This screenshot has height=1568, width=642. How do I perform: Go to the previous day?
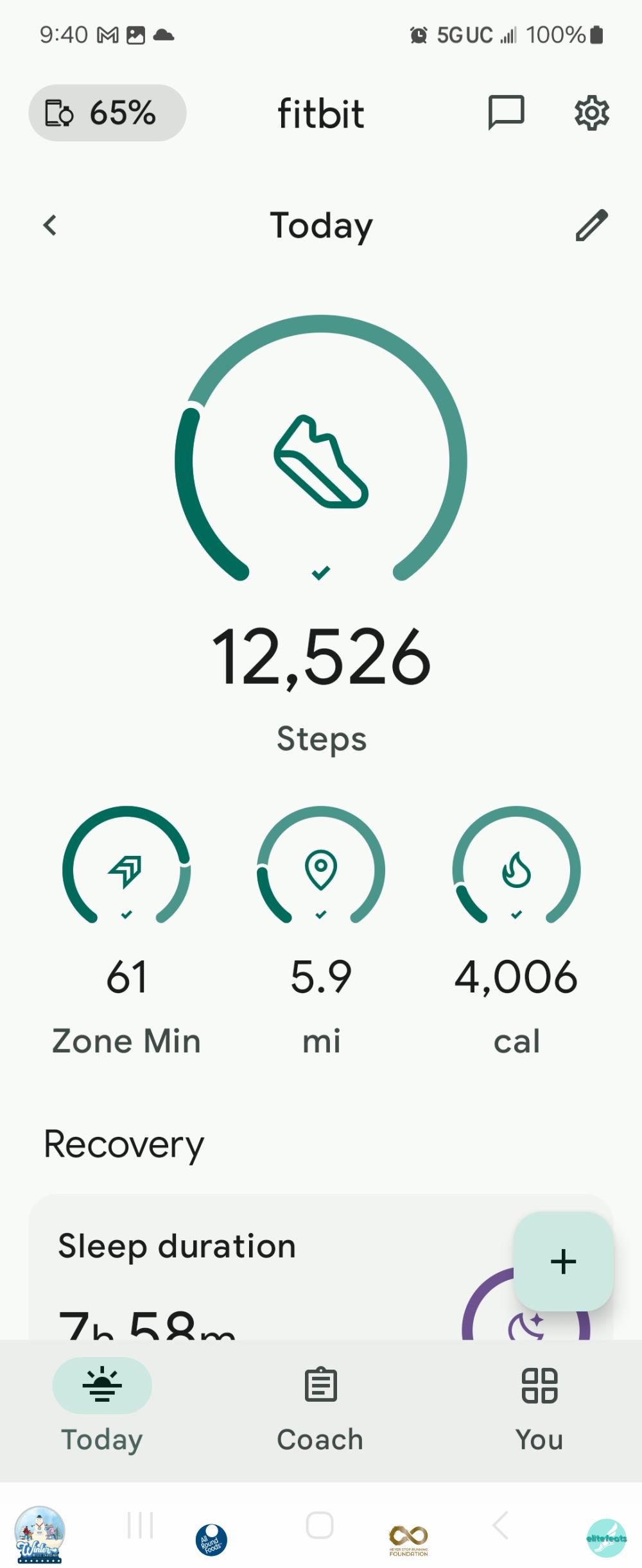(x=50, y=225)
